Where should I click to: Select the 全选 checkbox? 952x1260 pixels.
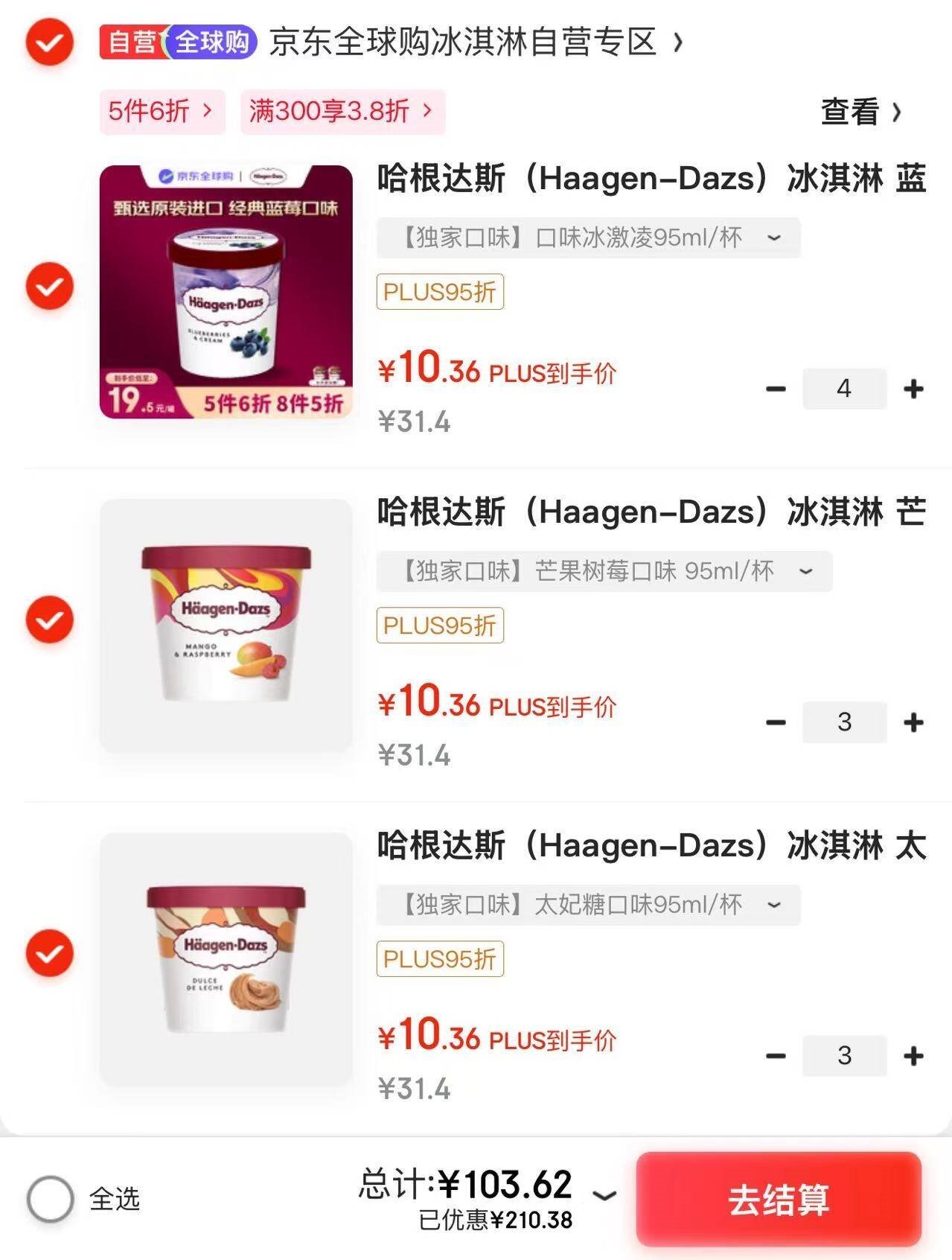tap(50, 1199)
